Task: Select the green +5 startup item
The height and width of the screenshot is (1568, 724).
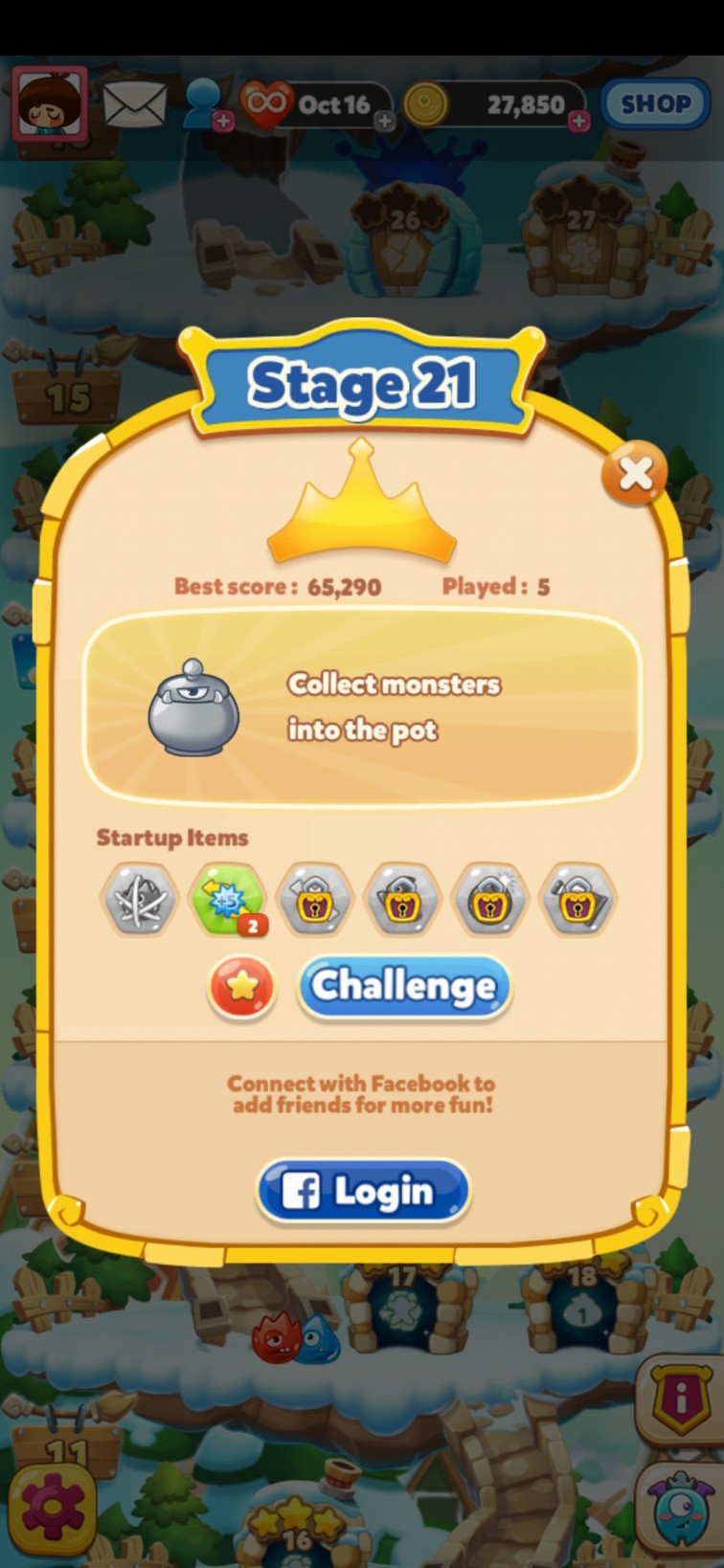Action: 228,900
